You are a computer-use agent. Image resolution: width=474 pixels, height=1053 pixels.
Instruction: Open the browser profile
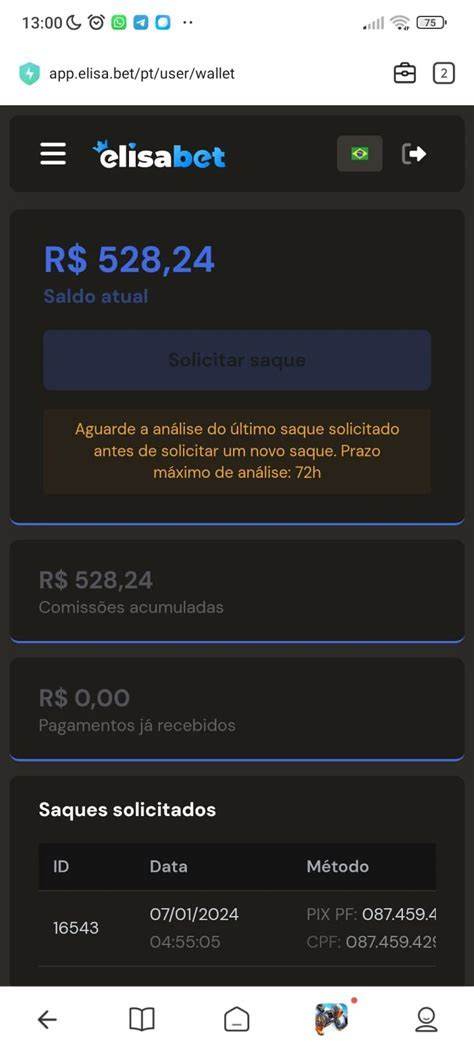426,1020
